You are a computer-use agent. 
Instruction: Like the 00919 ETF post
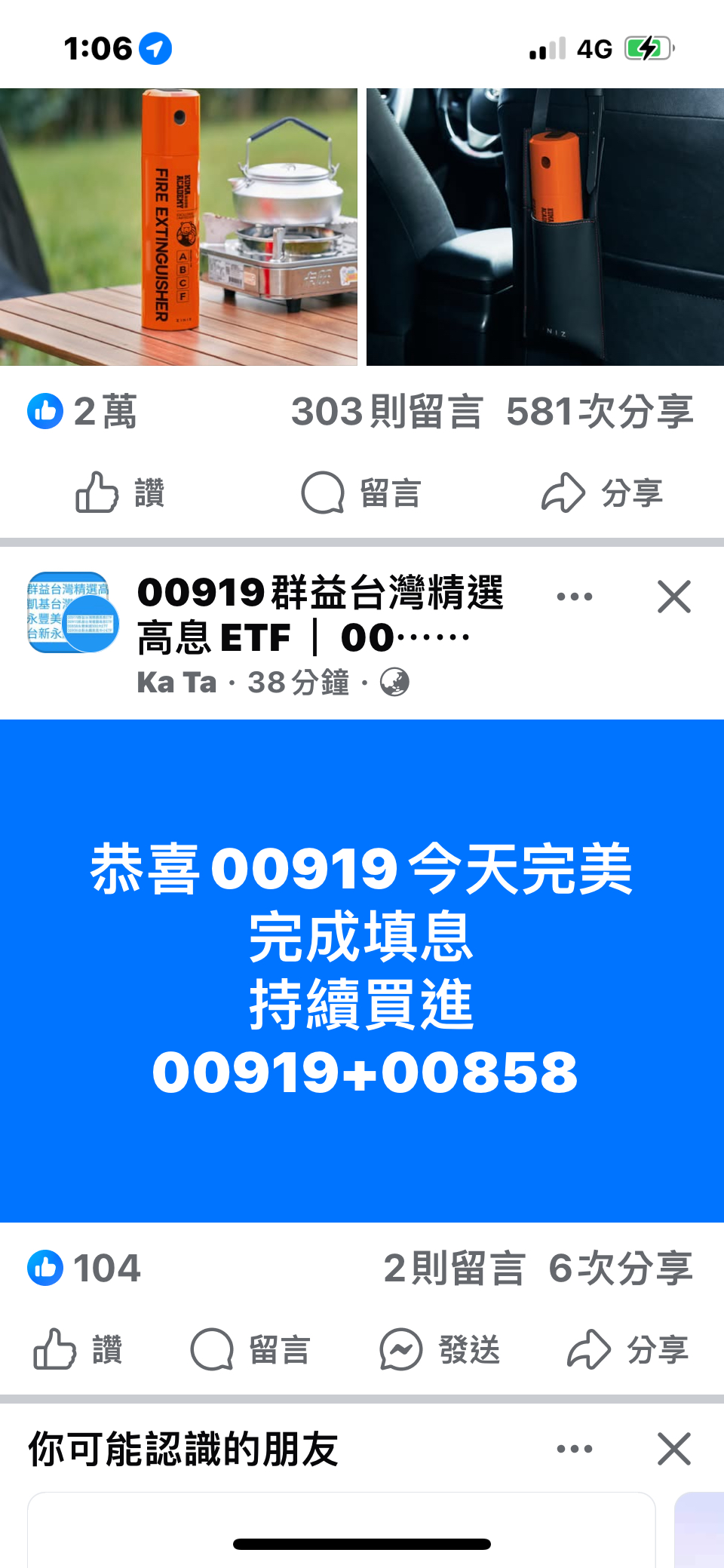[x=78, y=1349]
